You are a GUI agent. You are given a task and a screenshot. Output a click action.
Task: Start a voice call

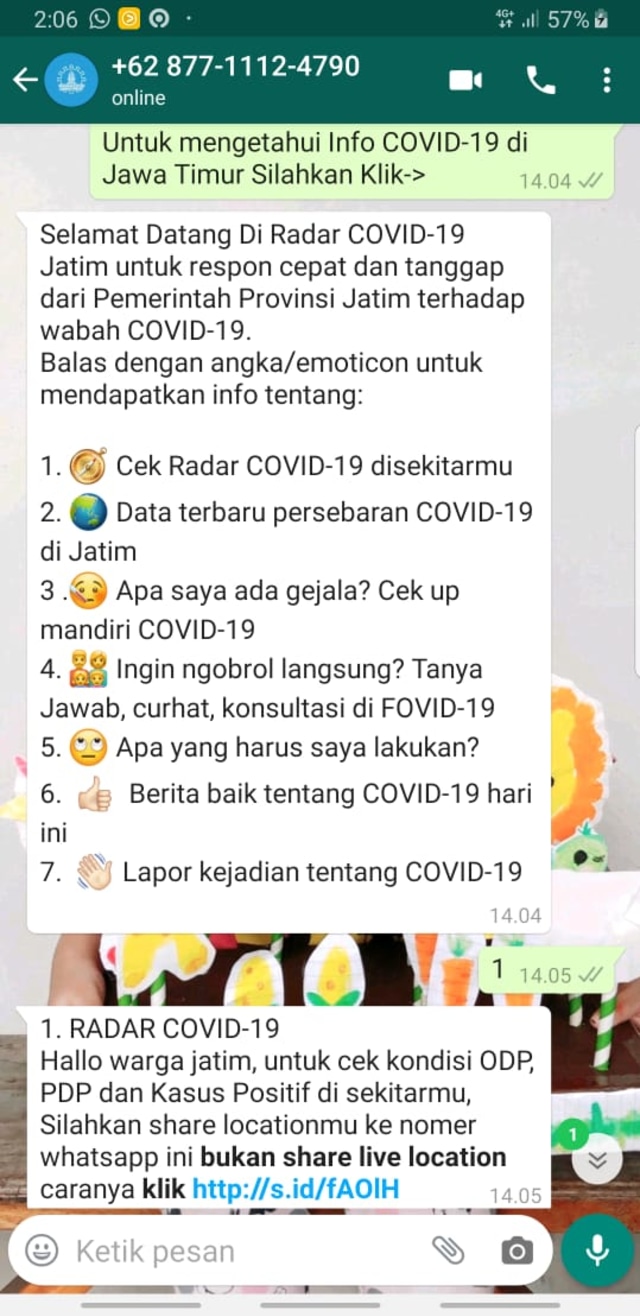click(x=541, y=81)
